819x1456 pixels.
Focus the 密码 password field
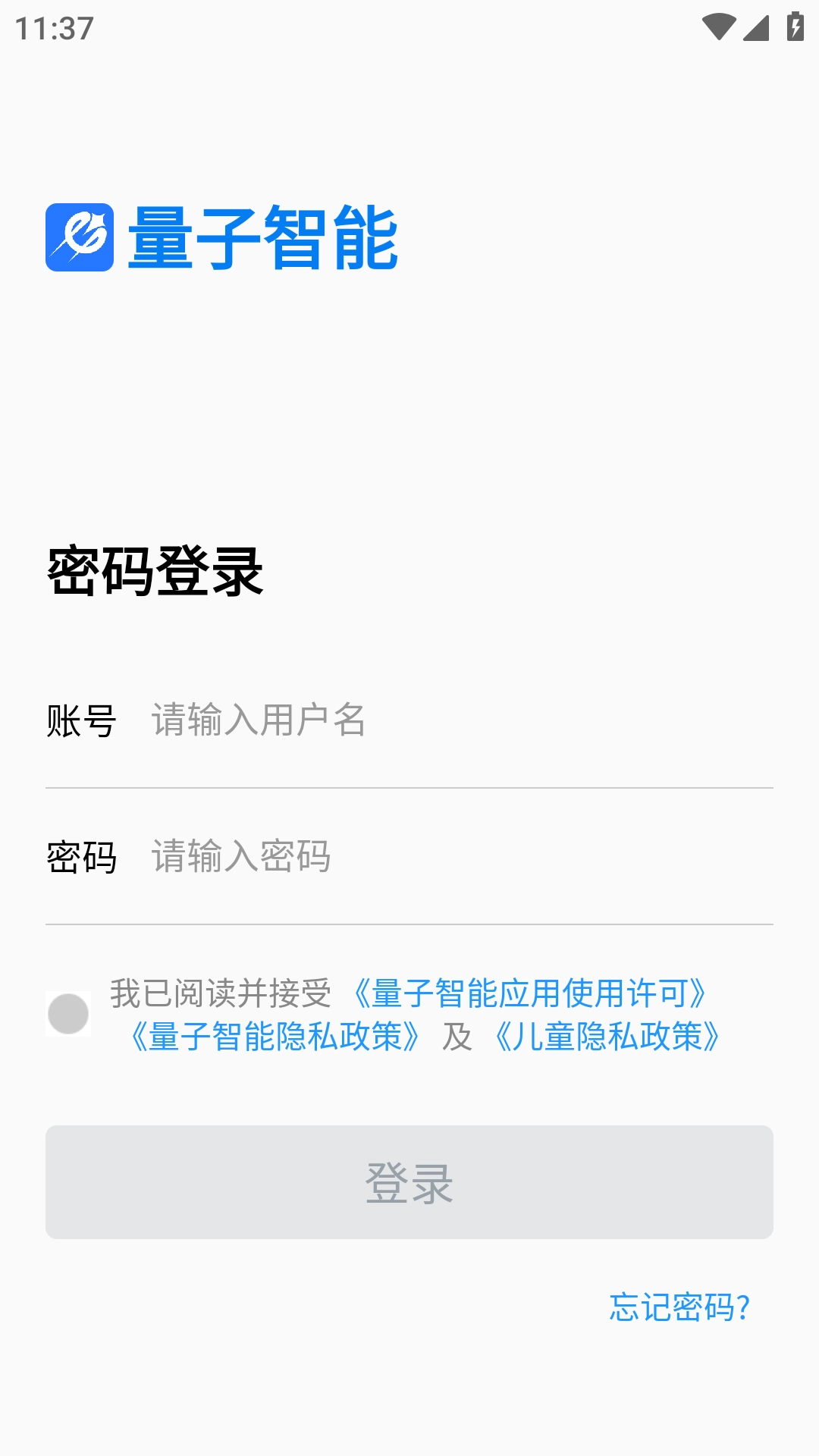click(x=455, y=857)
